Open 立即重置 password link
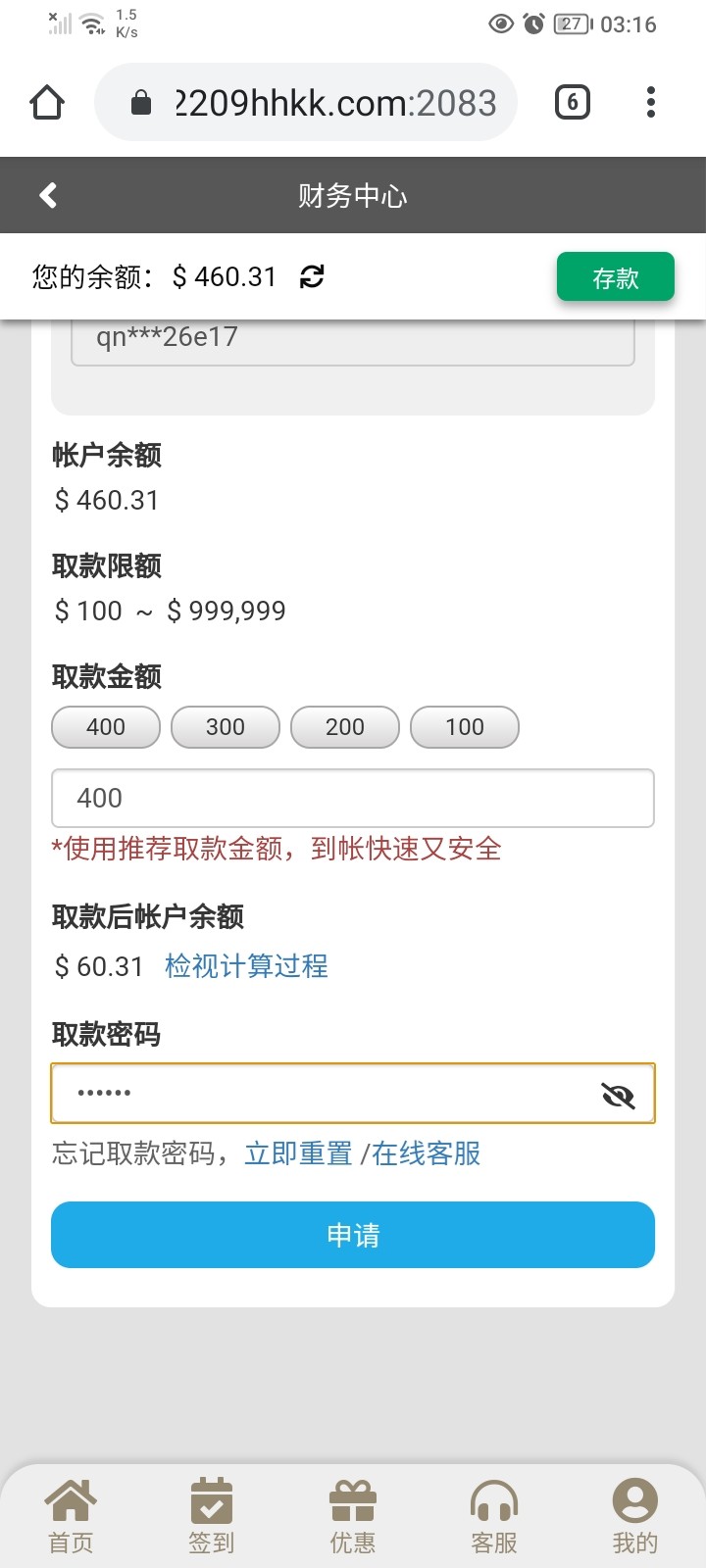 298,1153
